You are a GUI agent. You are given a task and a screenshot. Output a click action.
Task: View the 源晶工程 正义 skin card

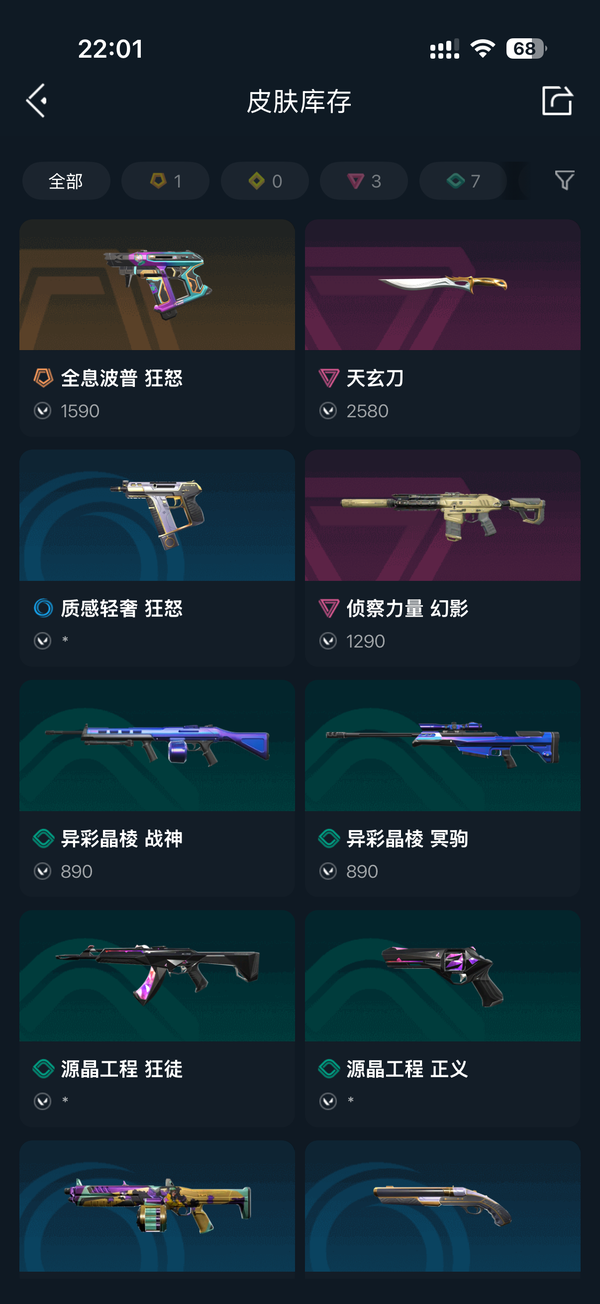(443, 1017)
